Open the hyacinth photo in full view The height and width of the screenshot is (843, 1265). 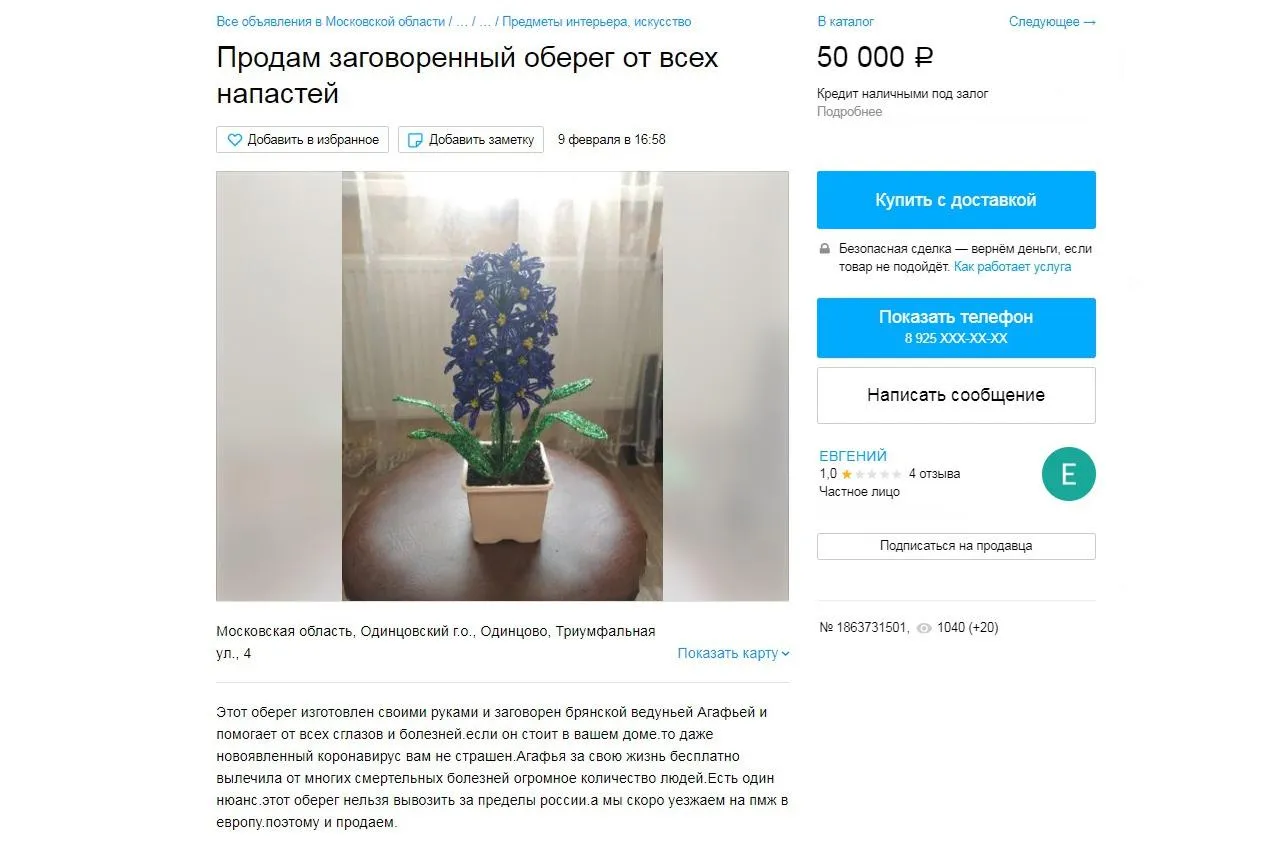[x=502, y=386]
